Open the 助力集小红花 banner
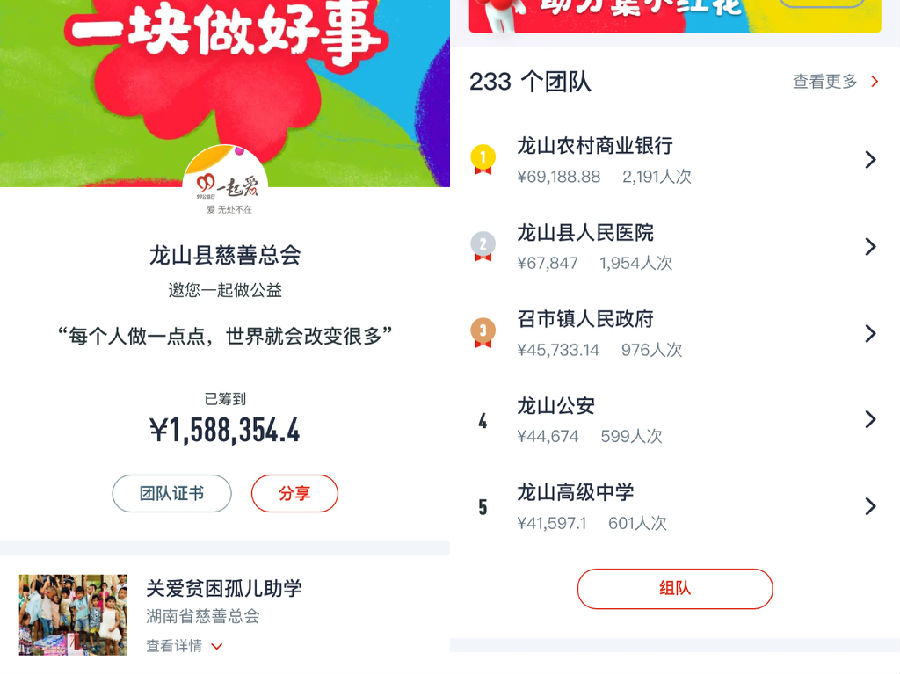900x674 pixels. point(675,14)
